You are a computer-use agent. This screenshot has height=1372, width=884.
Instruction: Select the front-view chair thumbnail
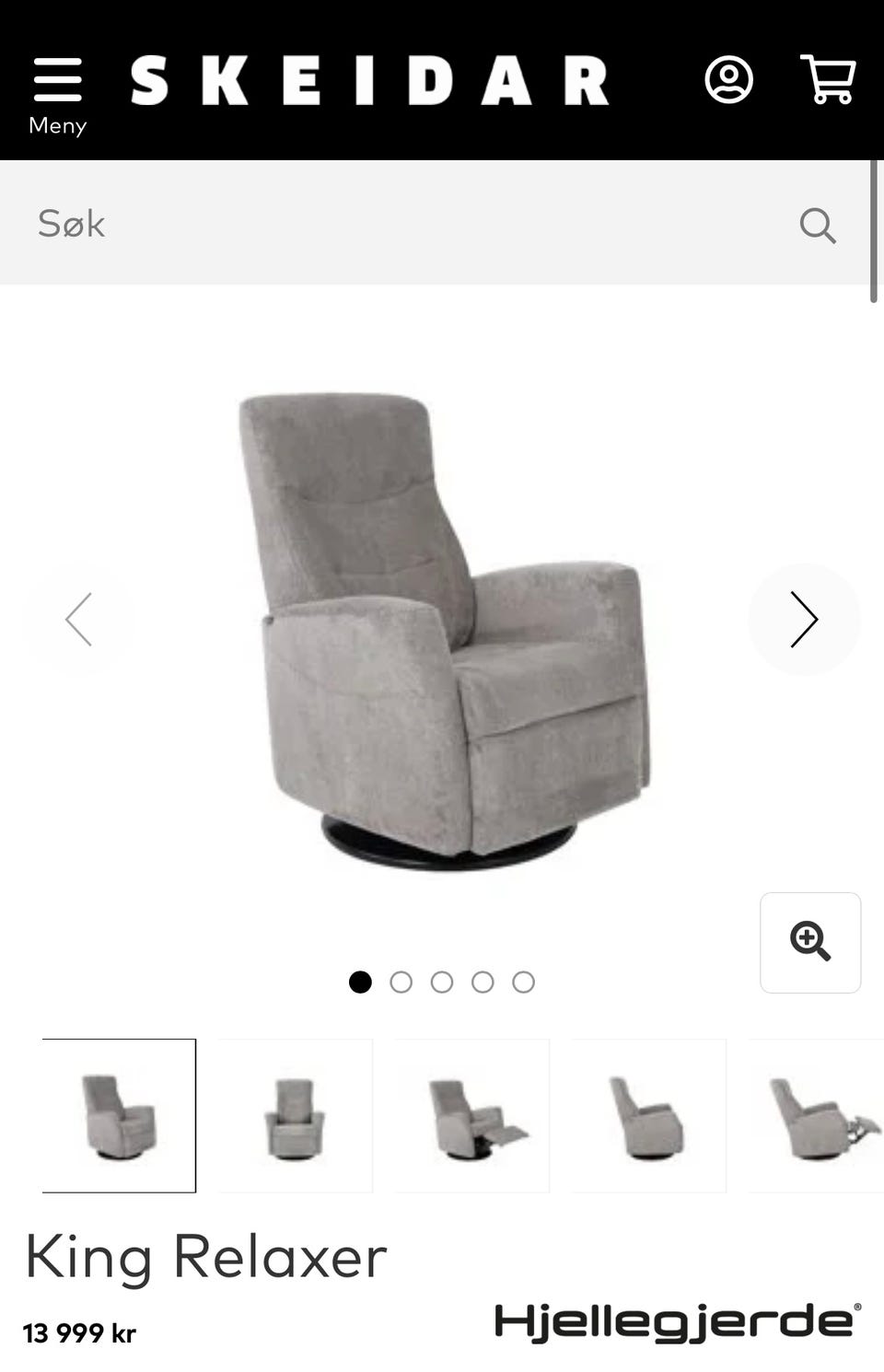pyautogui.click(x=295, y=1116)
